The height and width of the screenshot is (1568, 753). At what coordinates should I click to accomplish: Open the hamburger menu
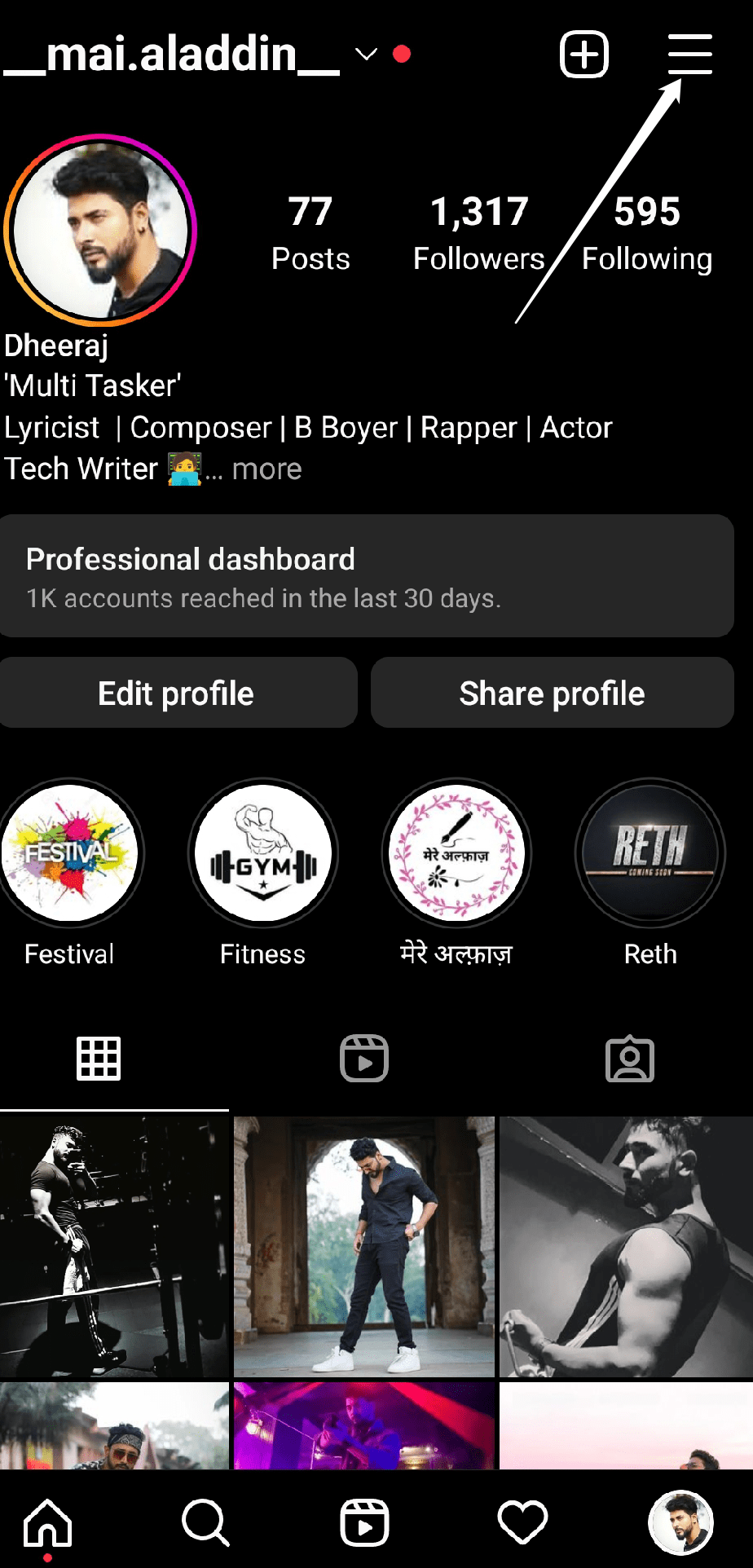click(x=689, y=55)
